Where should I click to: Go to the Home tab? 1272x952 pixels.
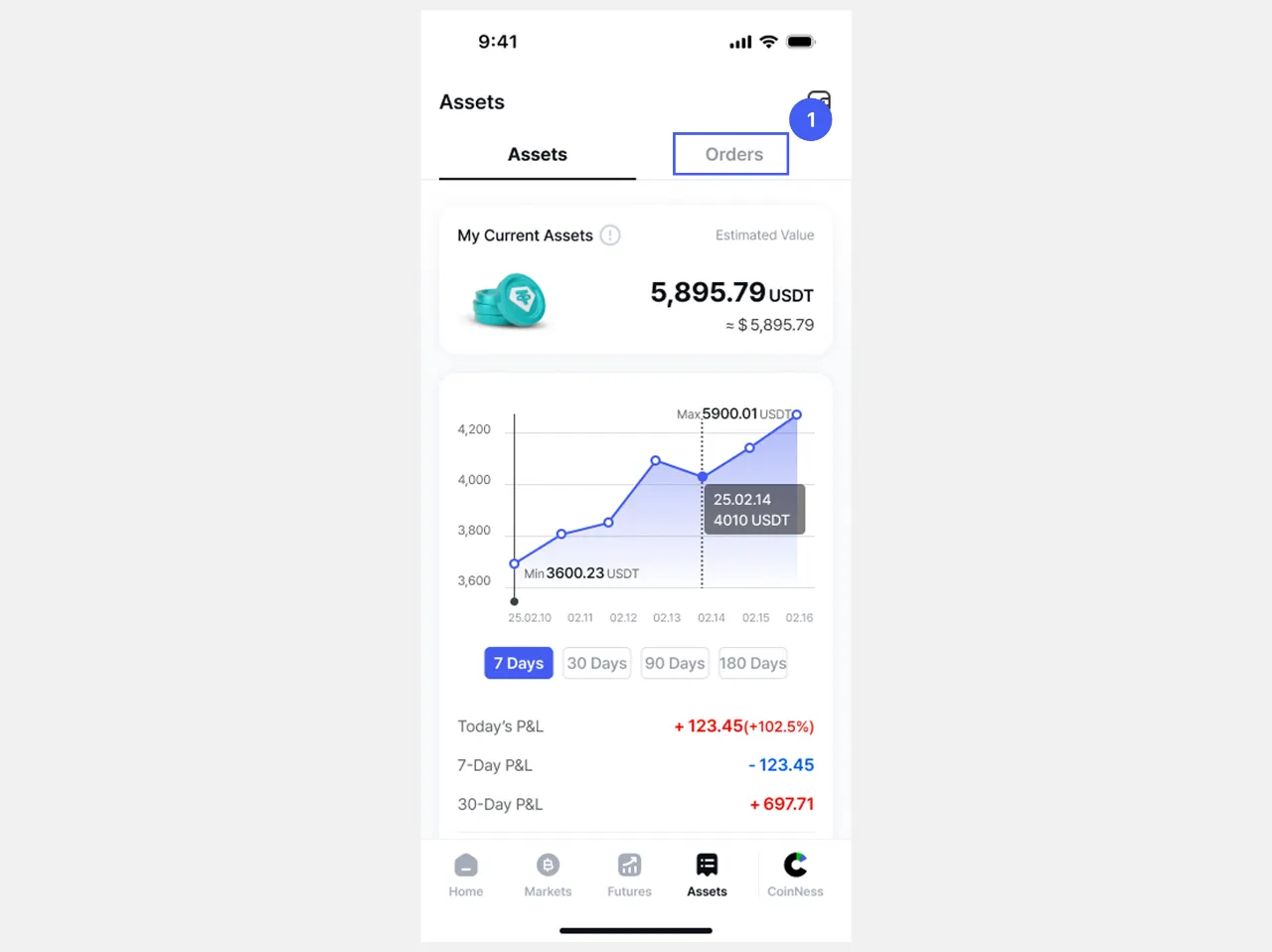tap(465, 874)
